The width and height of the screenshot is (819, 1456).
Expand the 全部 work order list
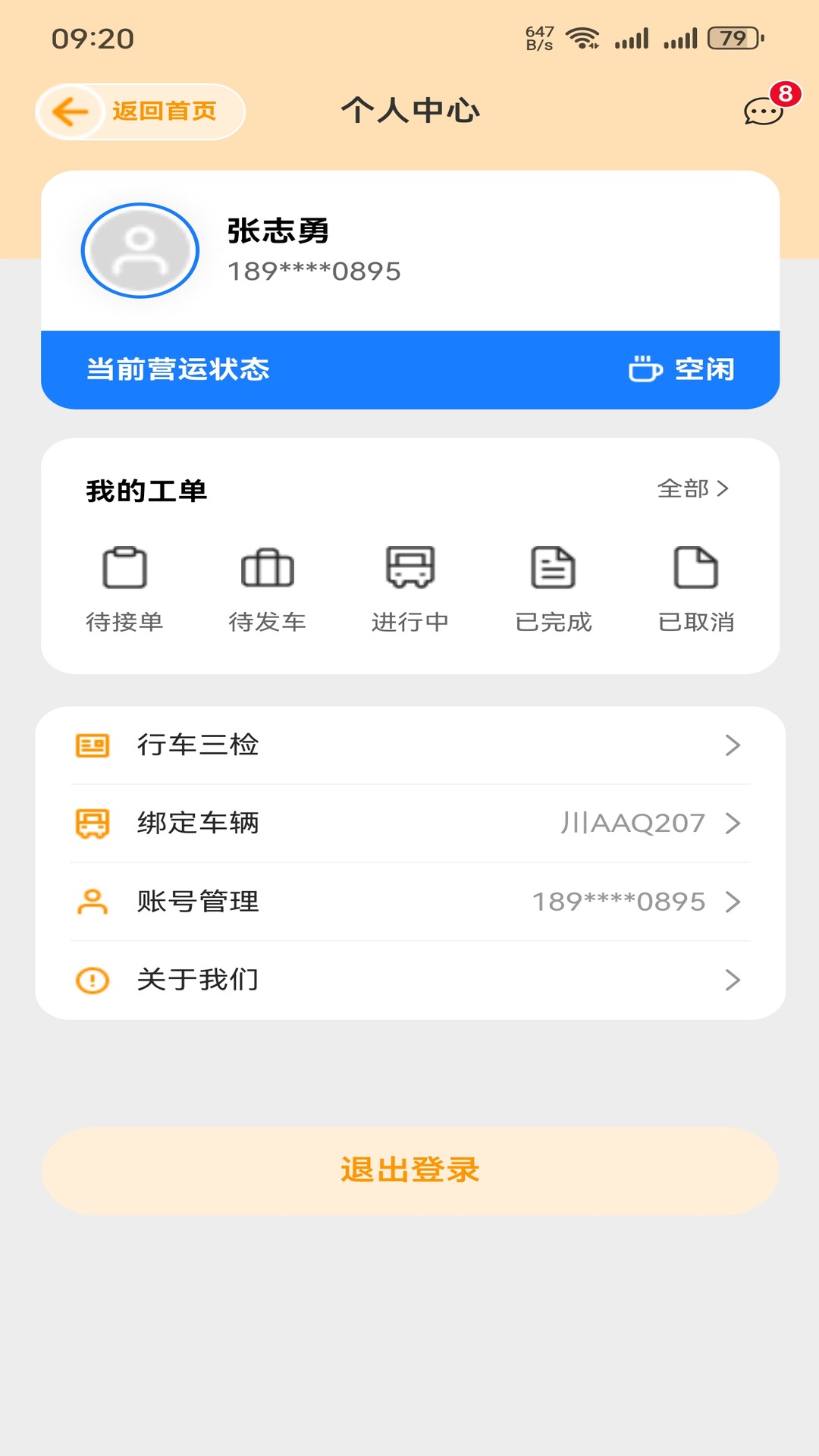pyautogui.click(x=693, y=491)
